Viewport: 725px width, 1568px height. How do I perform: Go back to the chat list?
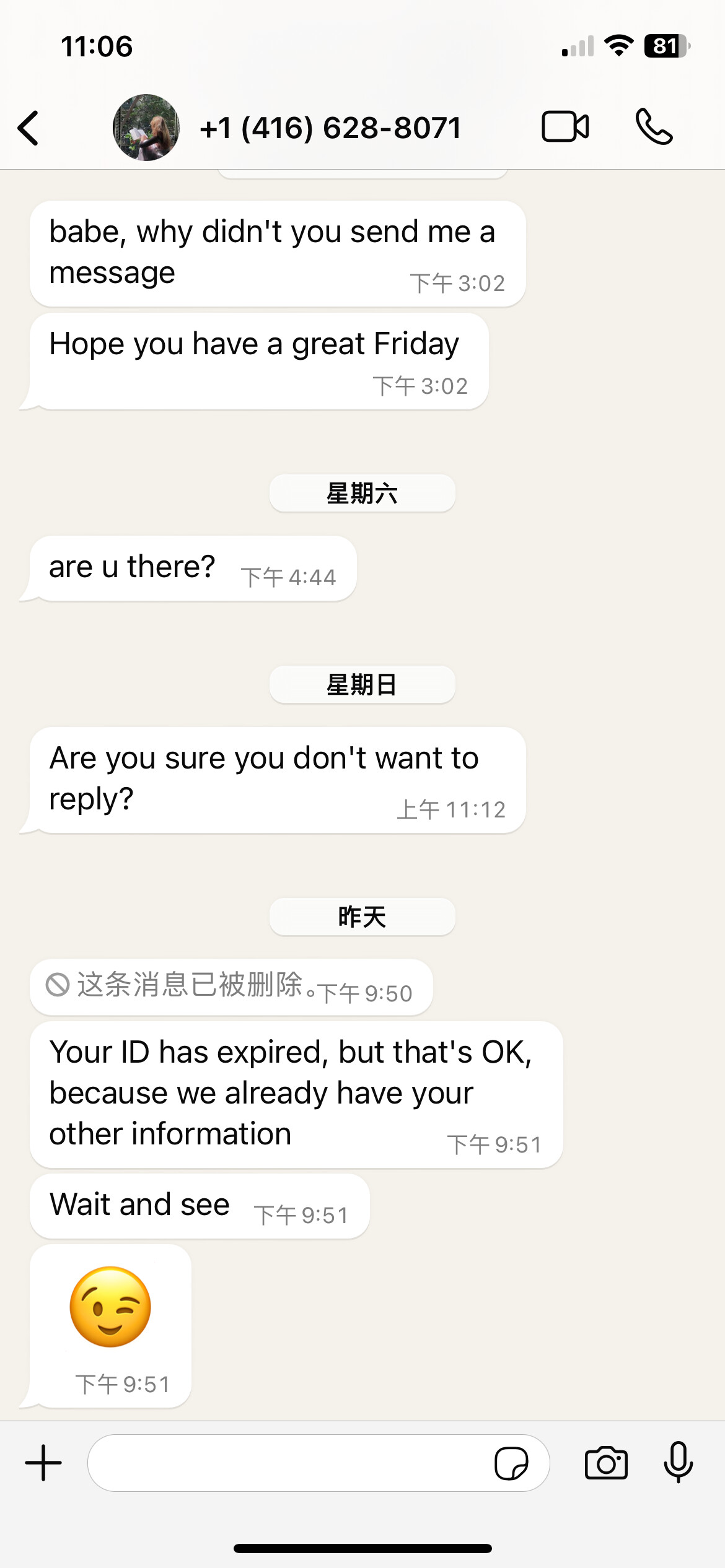click(x=29, y=128)
